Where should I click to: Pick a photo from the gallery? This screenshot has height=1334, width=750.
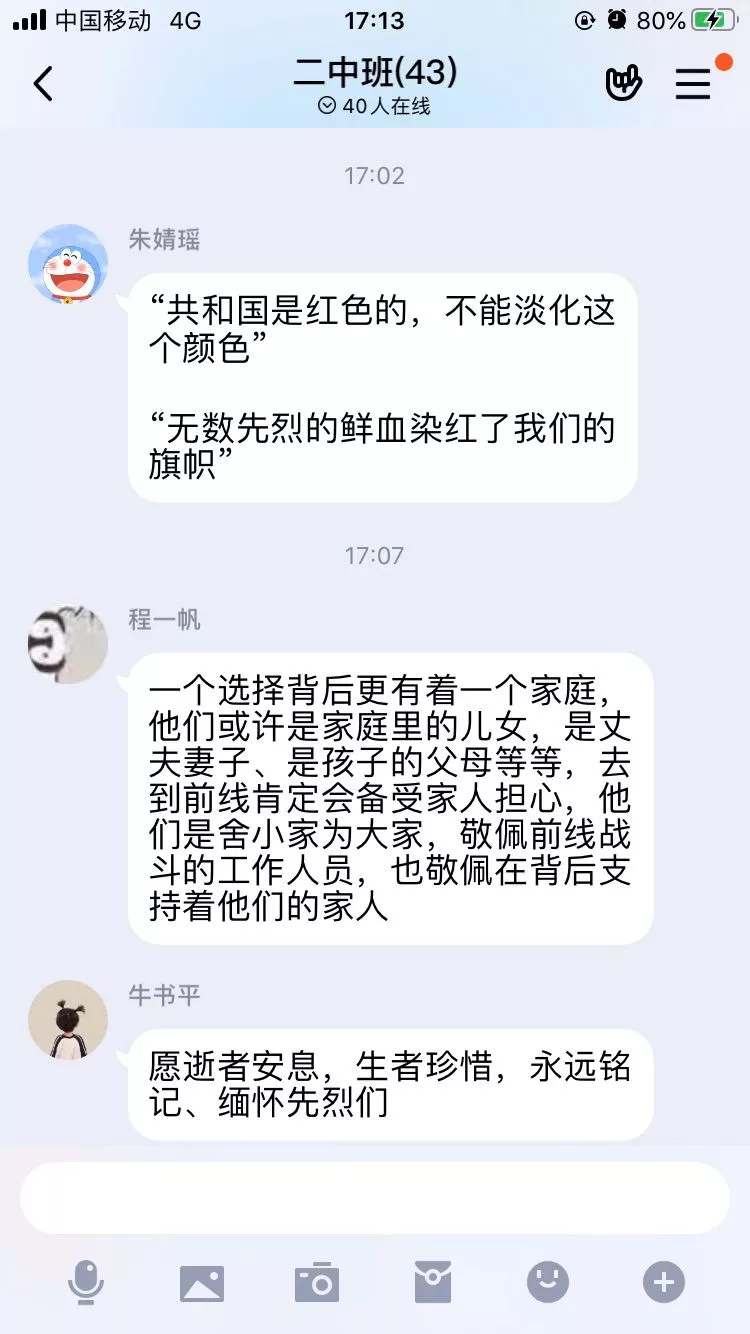202,1282
